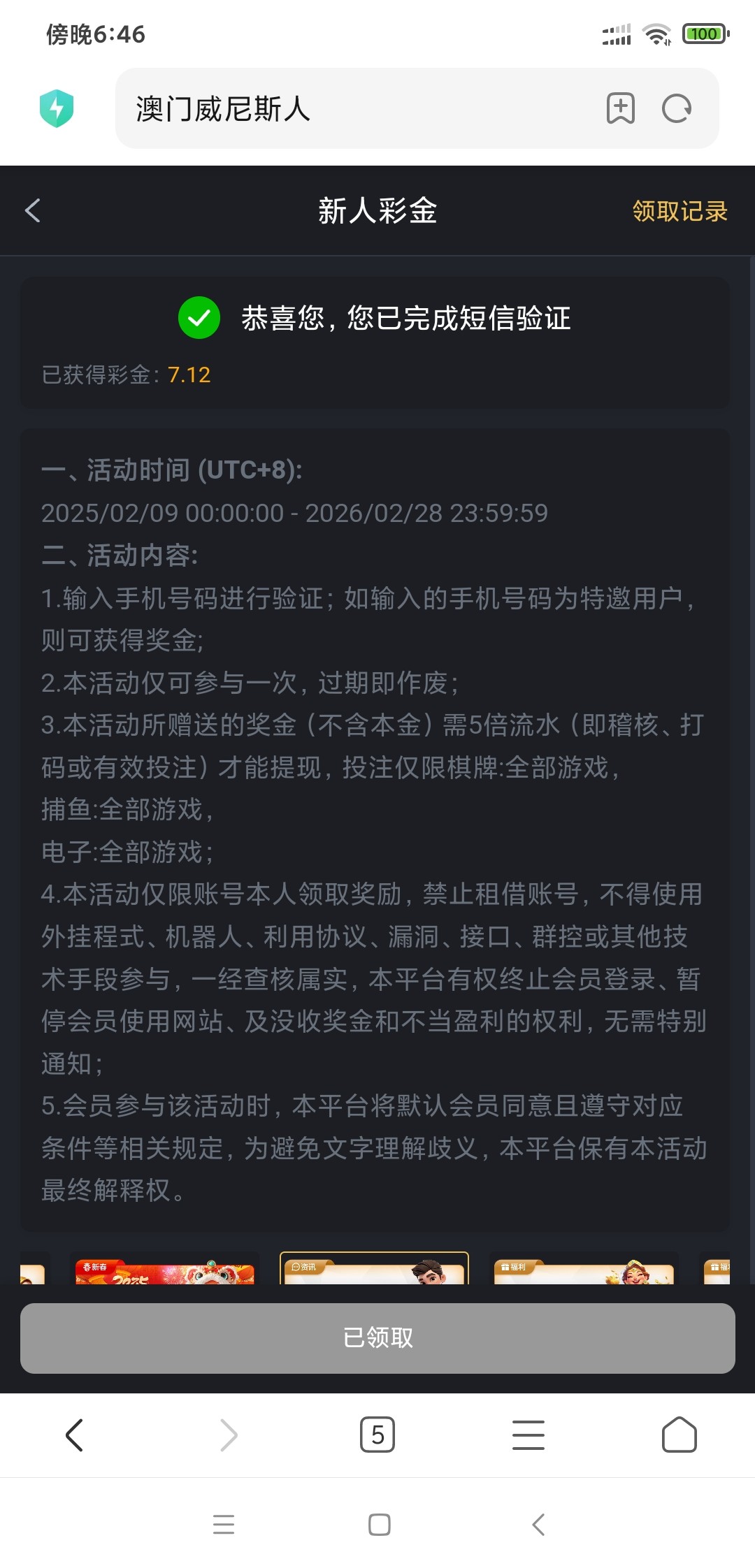The image size is (755, 1568).
Task: Tap the 已领取 button
Action: 377,1337
